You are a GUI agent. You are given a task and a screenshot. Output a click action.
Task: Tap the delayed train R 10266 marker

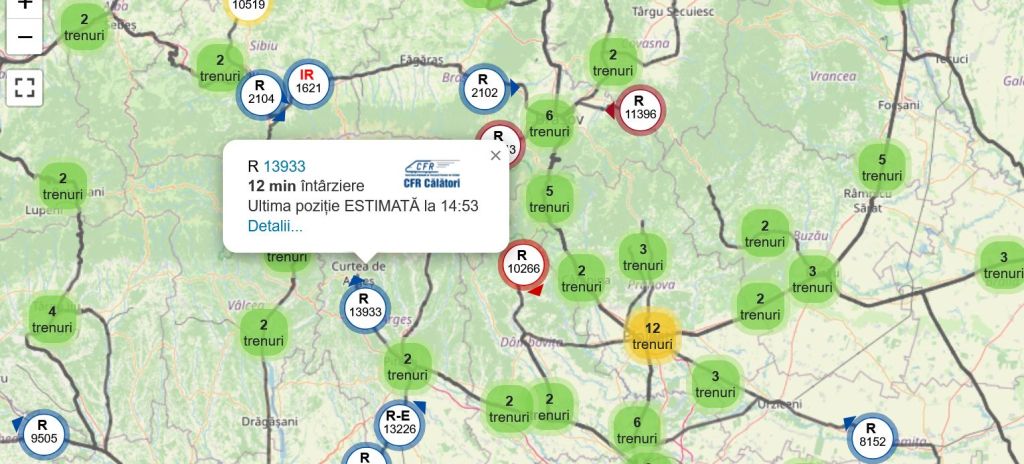click(x=523, y=263)
